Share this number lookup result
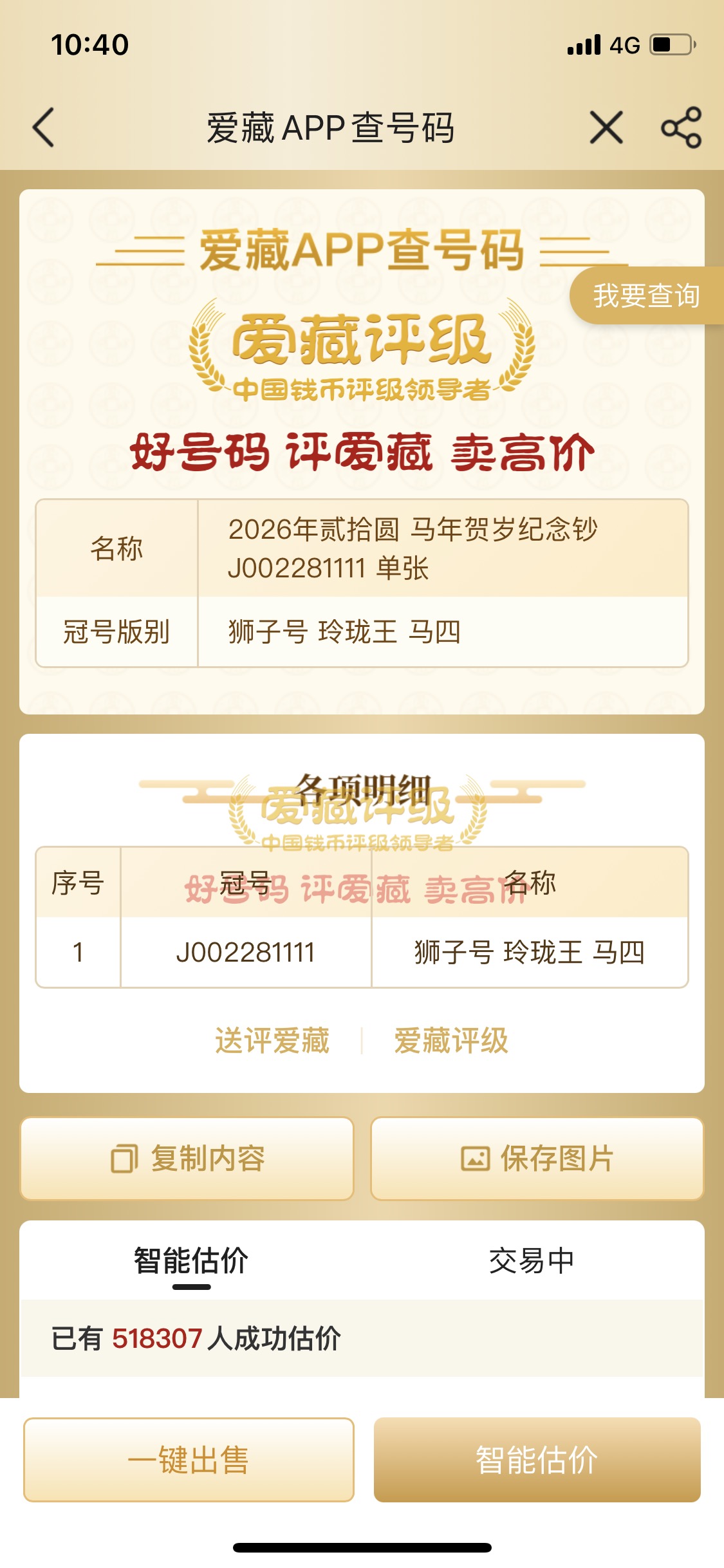724x1568 pixels. click(681, 127)
